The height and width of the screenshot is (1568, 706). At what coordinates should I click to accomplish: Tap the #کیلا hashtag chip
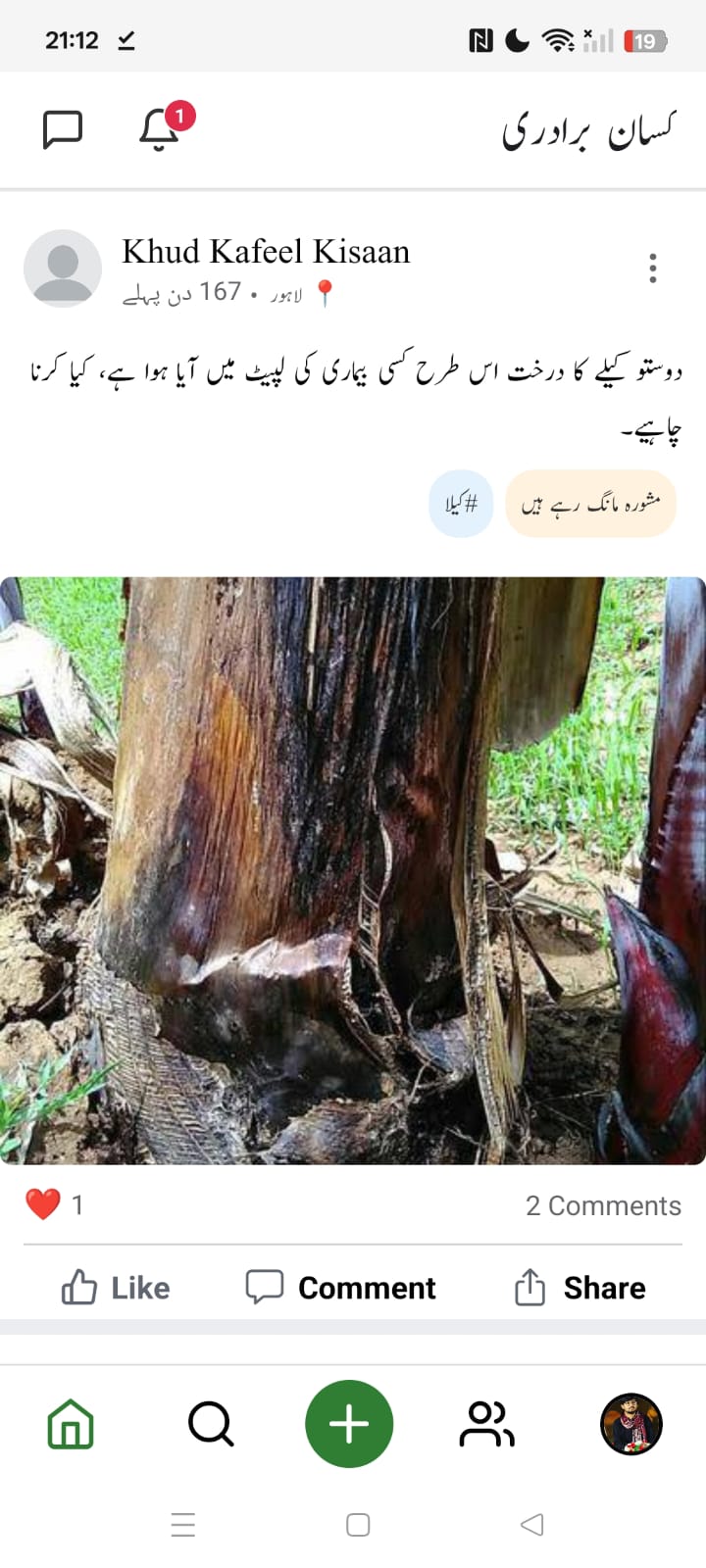[x=461, y=504]
